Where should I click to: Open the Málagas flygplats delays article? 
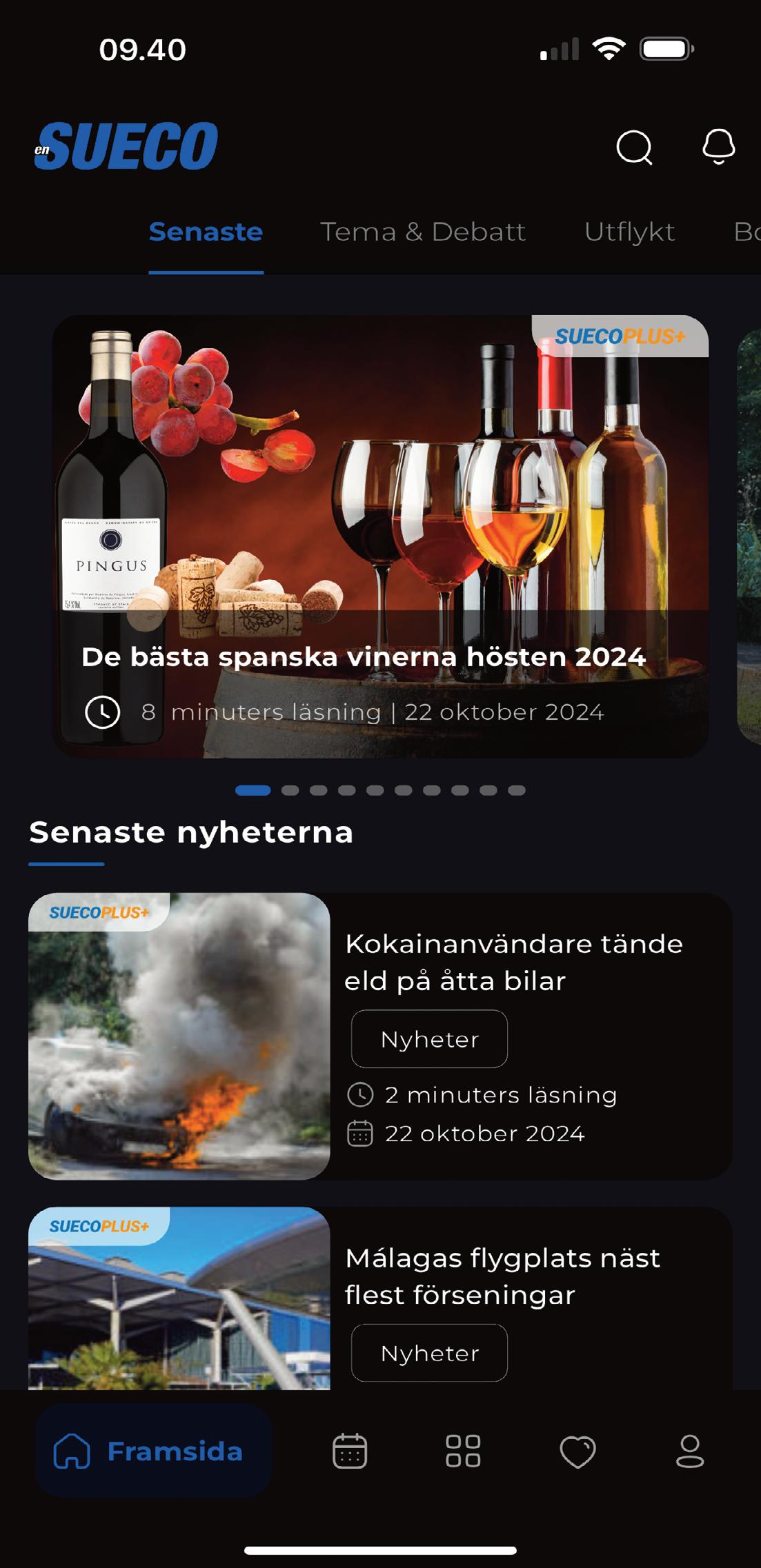pos(502,1276)
